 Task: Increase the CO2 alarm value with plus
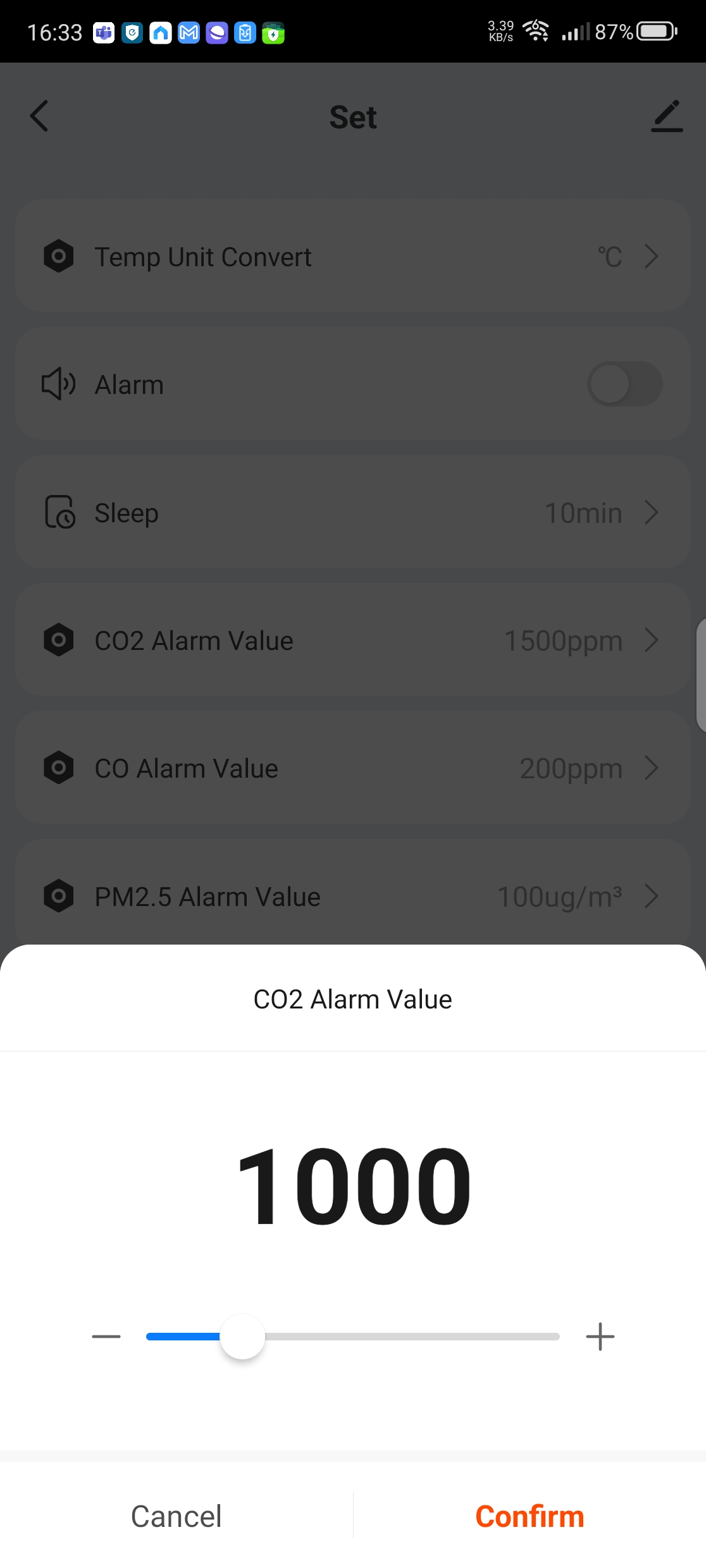pyautogui.click(x=600, y=1337)
